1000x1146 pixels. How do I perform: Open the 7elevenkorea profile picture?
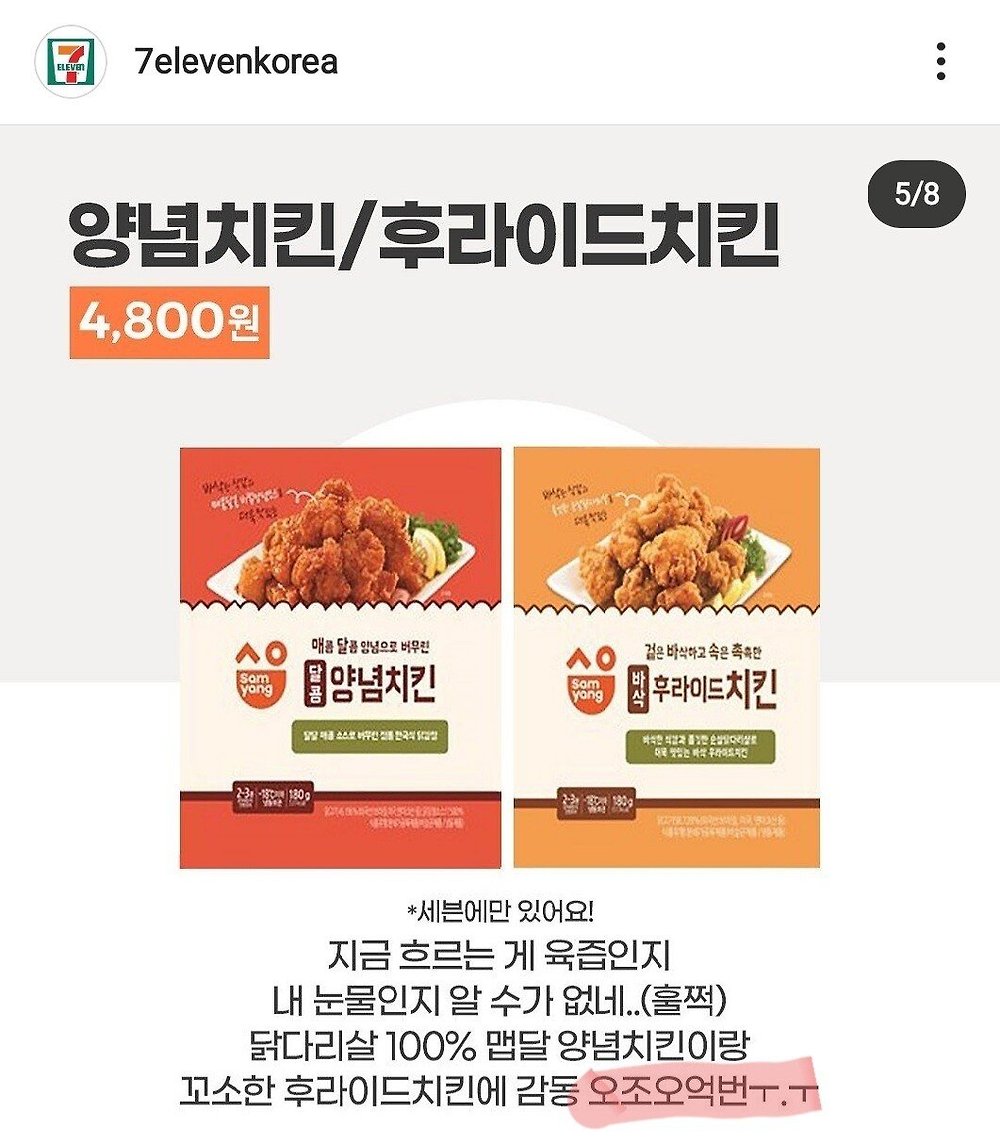(x=72, y=62)
